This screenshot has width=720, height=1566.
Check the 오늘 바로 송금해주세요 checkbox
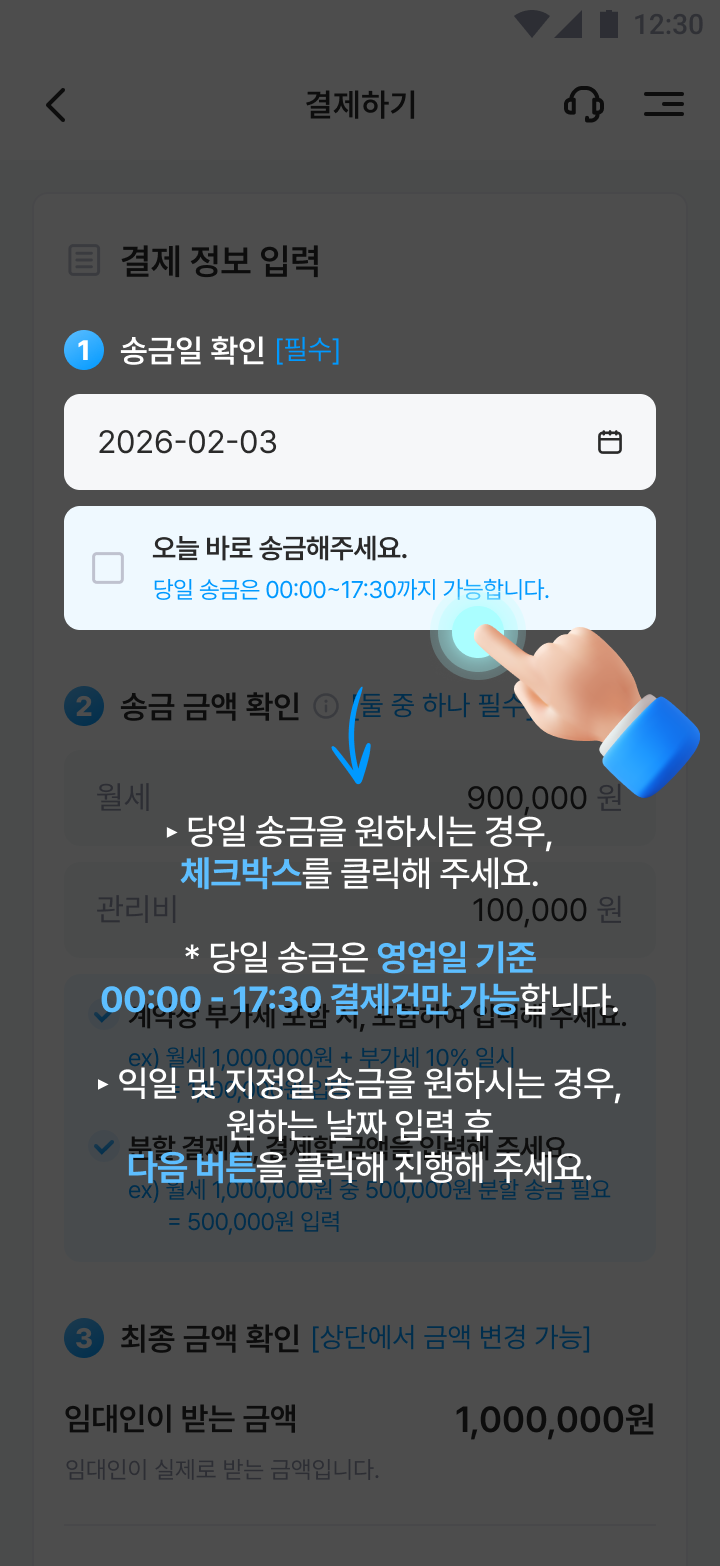[107, 567]
